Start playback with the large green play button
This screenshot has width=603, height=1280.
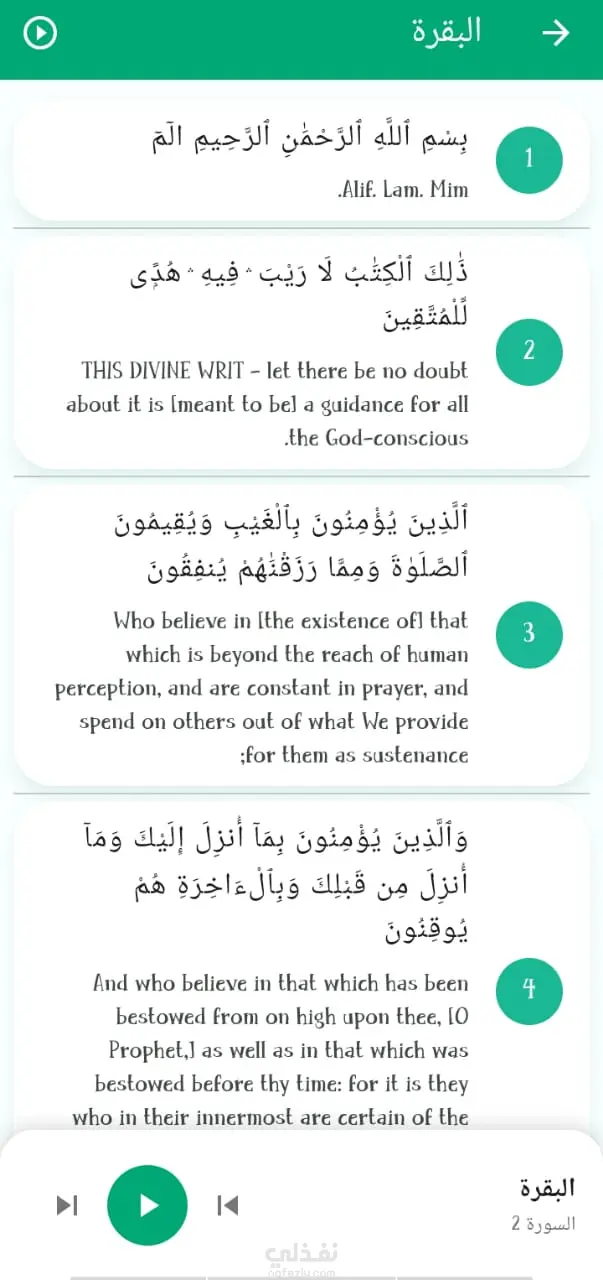coord(147,1205)
